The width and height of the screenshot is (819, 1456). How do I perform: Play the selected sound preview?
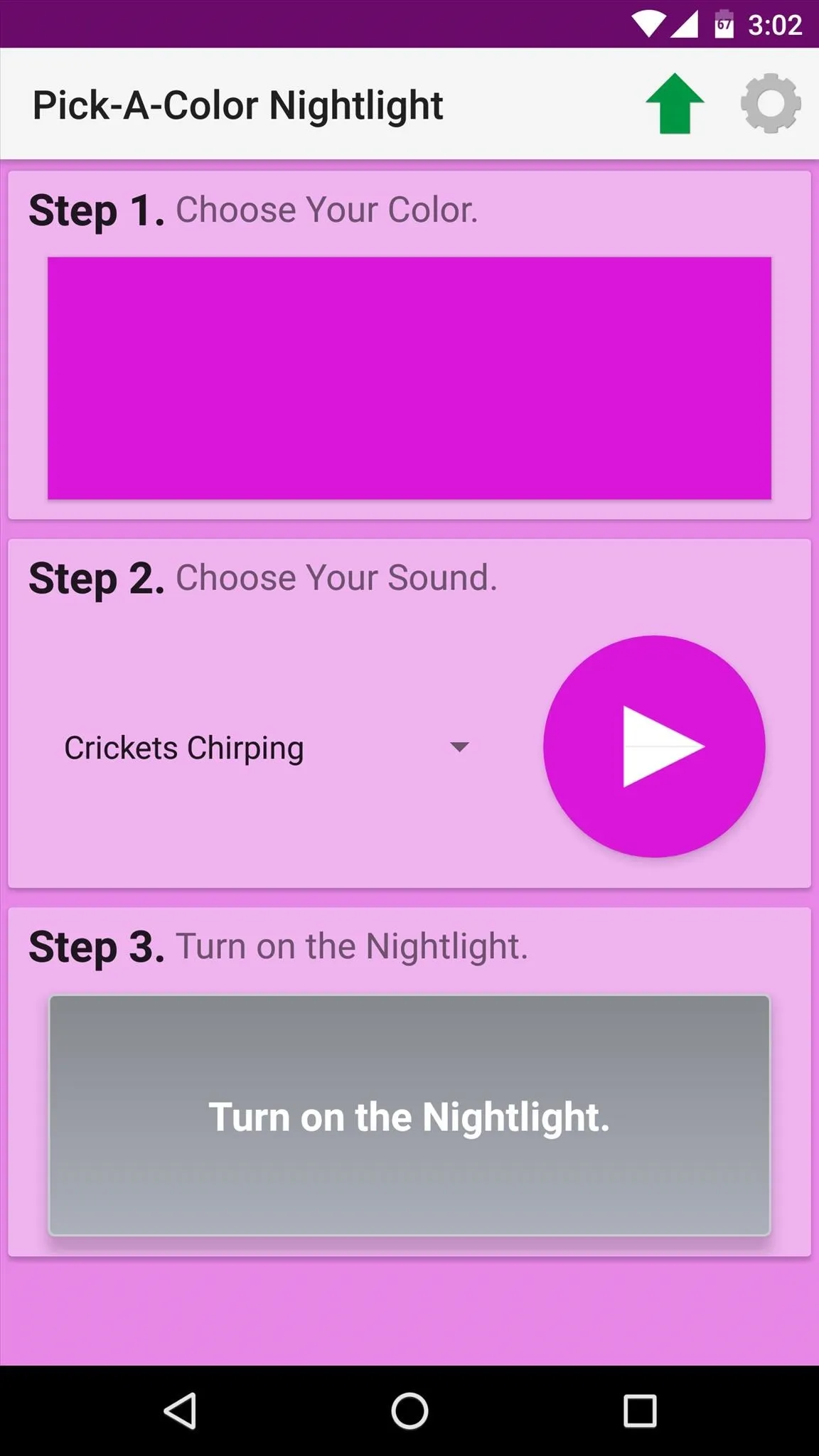[654, 746]
